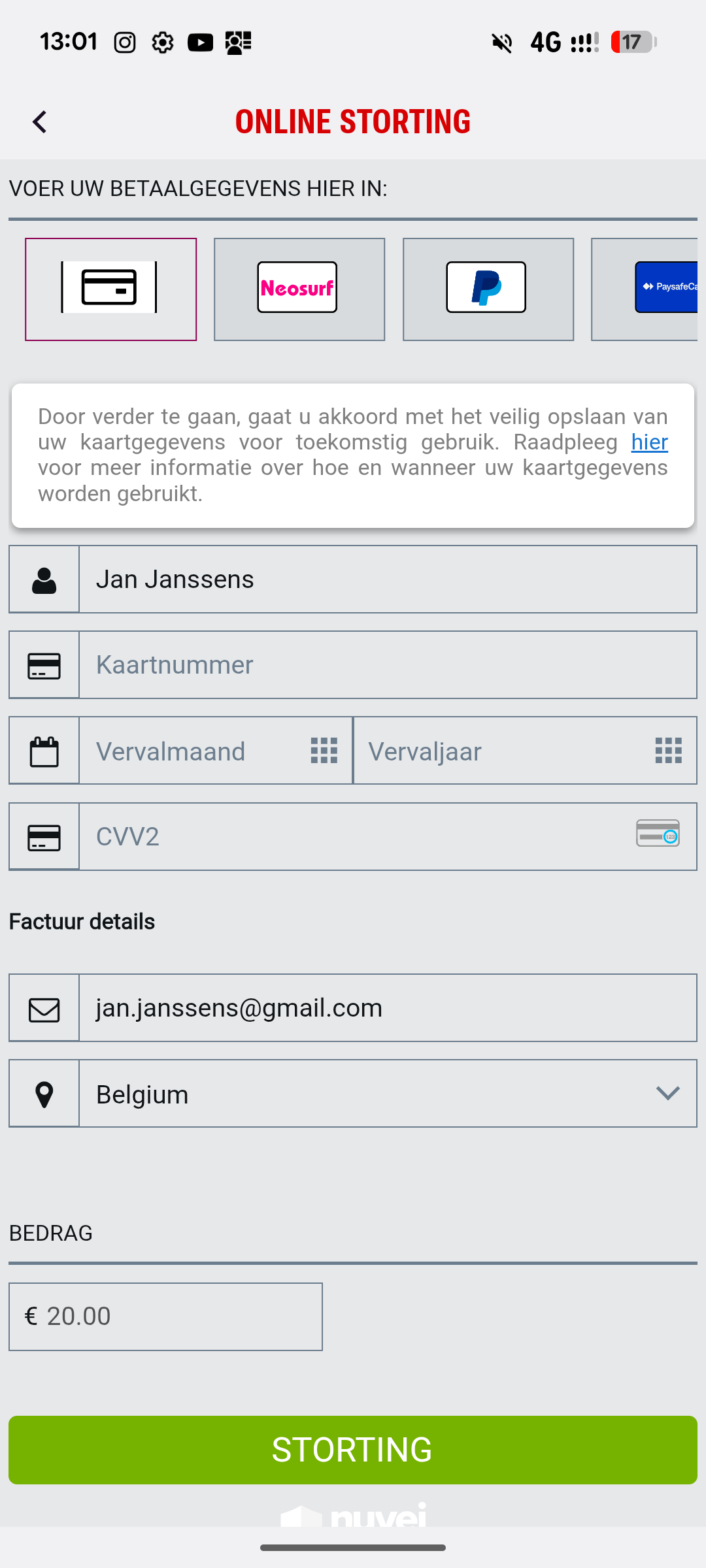Choose Neosurf as payment method

coord(299,289)
